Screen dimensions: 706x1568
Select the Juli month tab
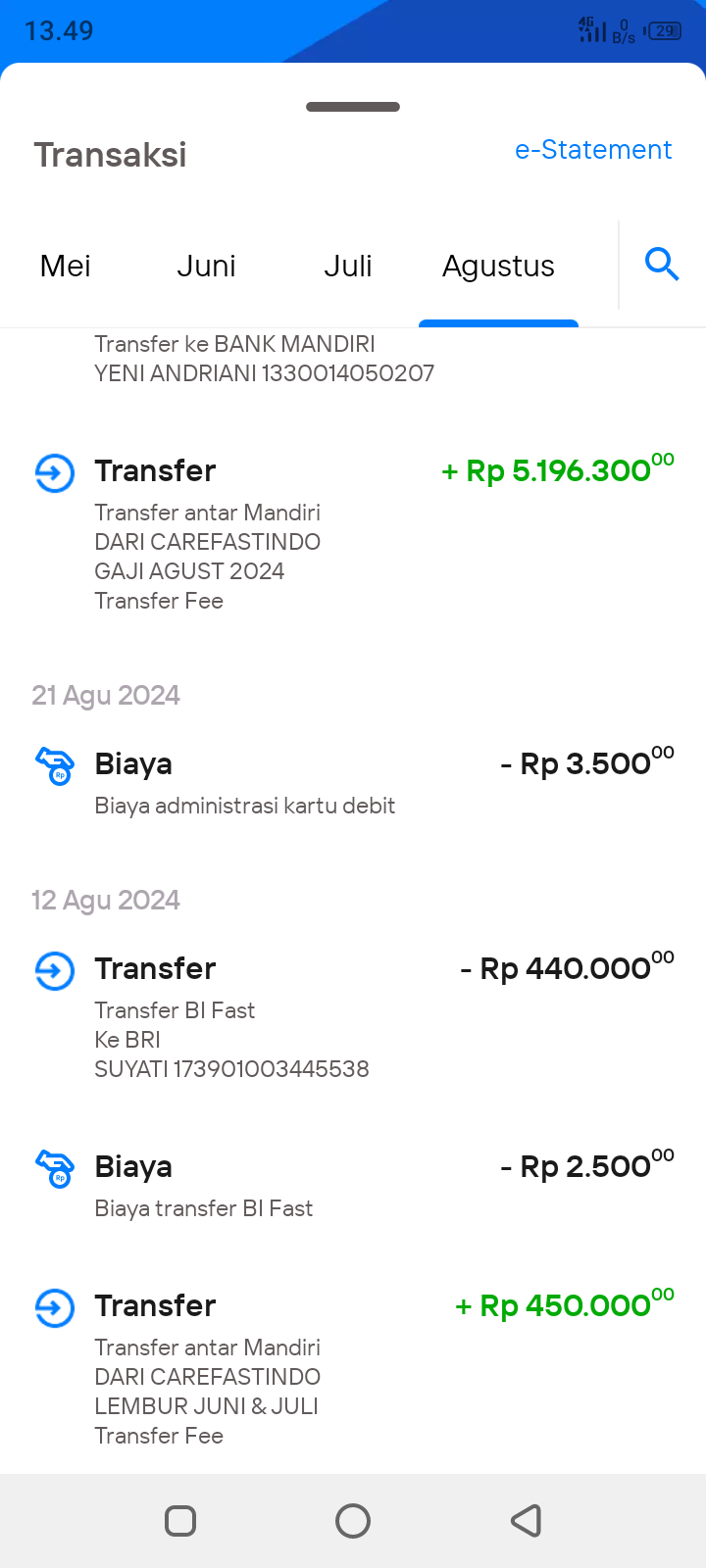348,266
